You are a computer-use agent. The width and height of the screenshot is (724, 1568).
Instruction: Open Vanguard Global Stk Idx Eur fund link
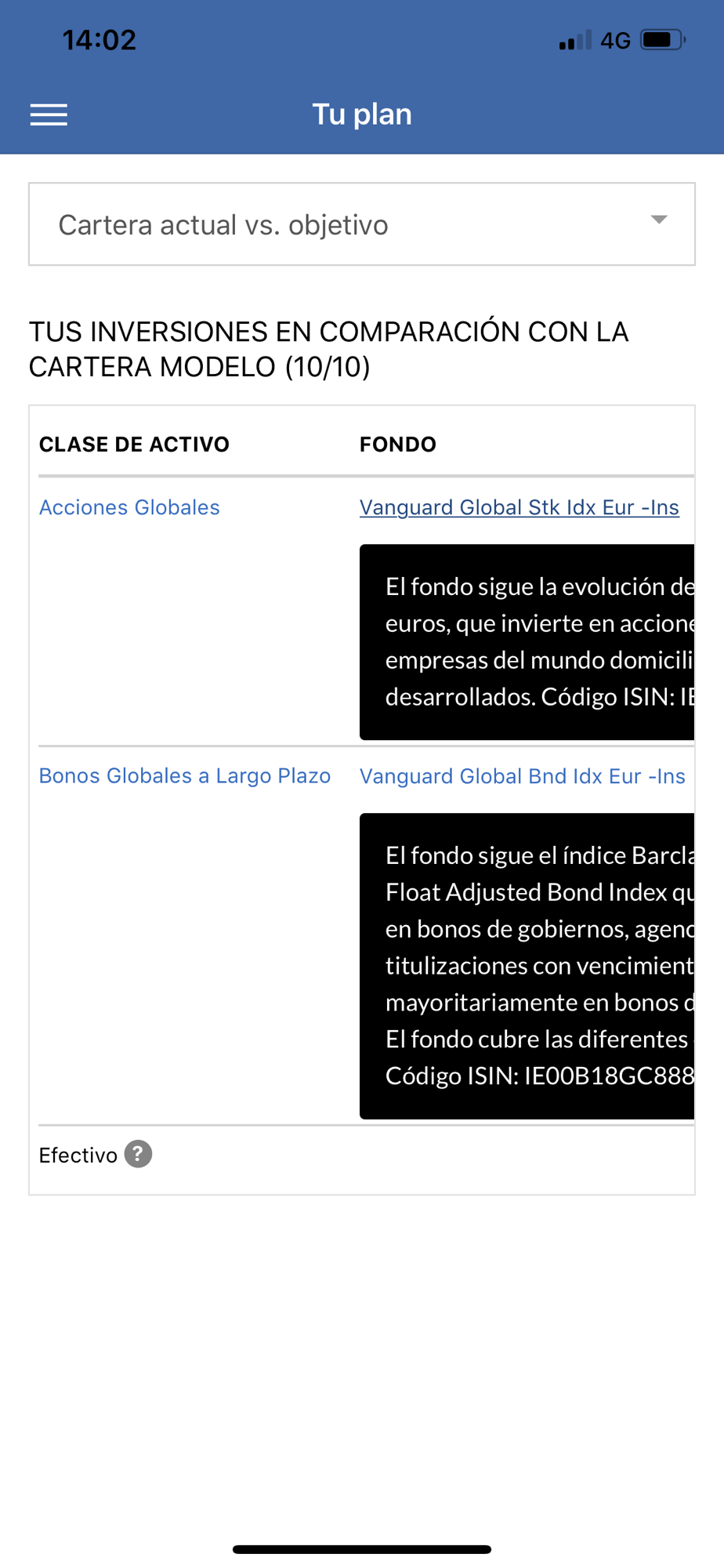pyautogui.click(x=519, y=507)
